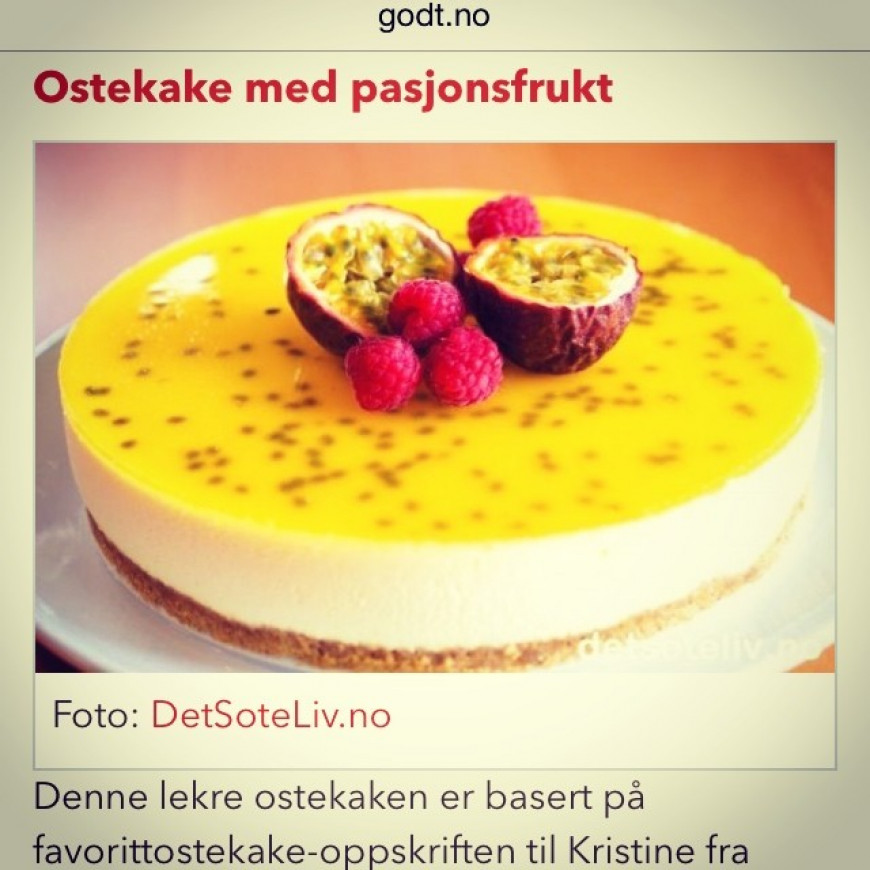Tap the godt.no address bar
Image resolution: width=870 pixels, height=870 pixels.
coord(434,19)
